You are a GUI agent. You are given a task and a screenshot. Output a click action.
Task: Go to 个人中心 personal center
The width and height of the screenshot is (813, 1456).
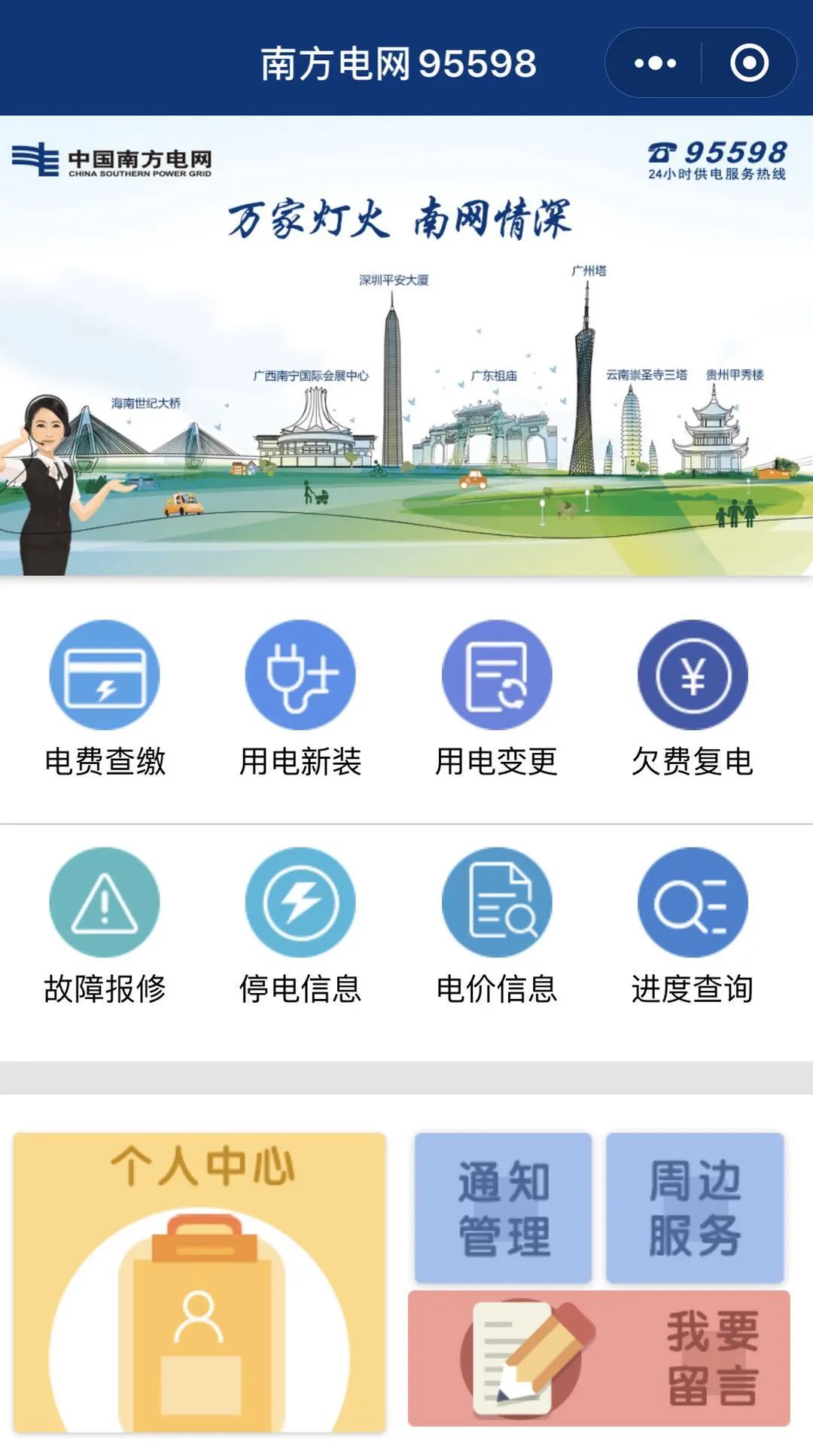tap(199, 1282)
